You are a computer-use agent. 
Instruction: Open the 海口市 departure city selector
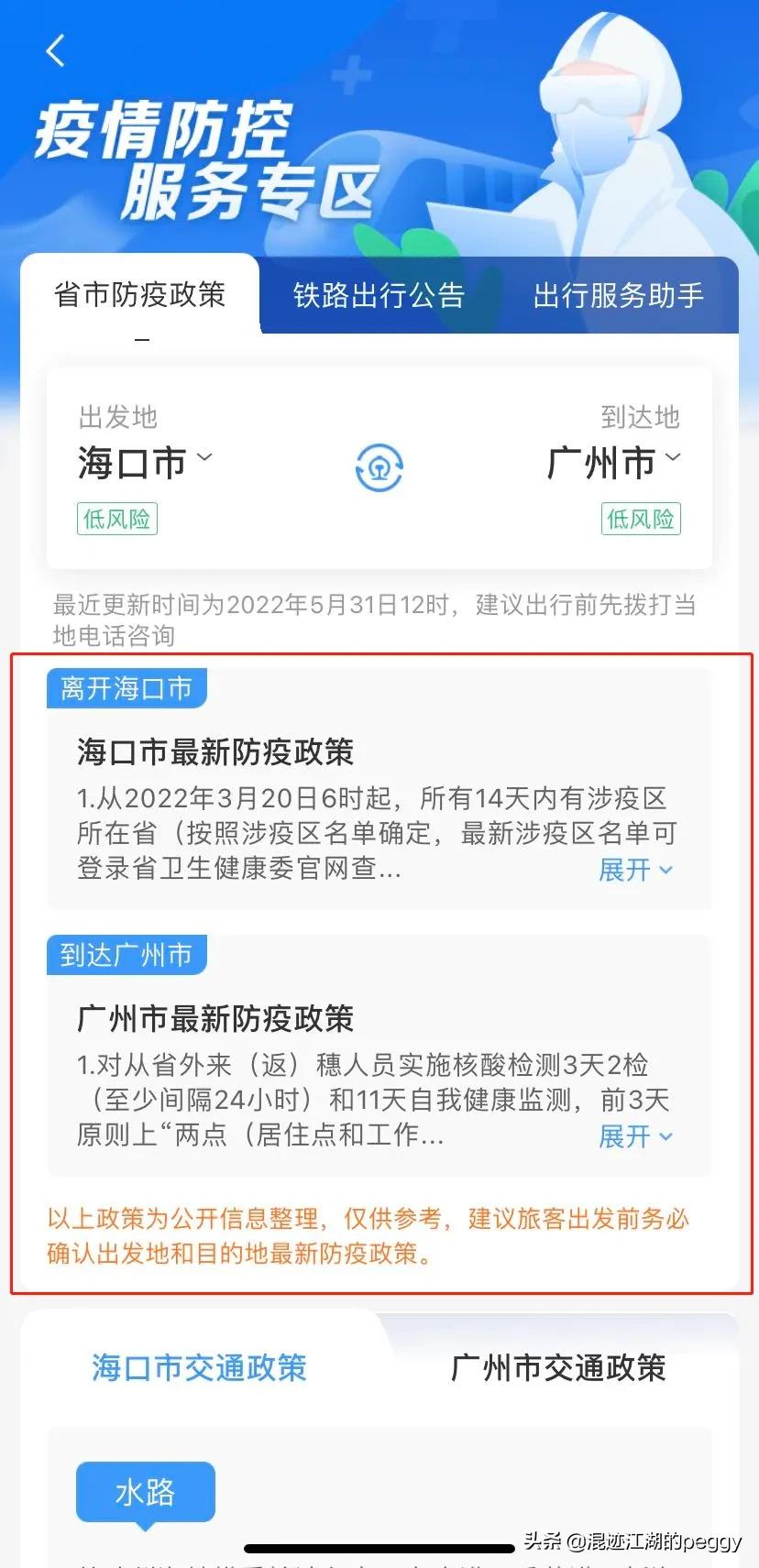pos(142,463)
